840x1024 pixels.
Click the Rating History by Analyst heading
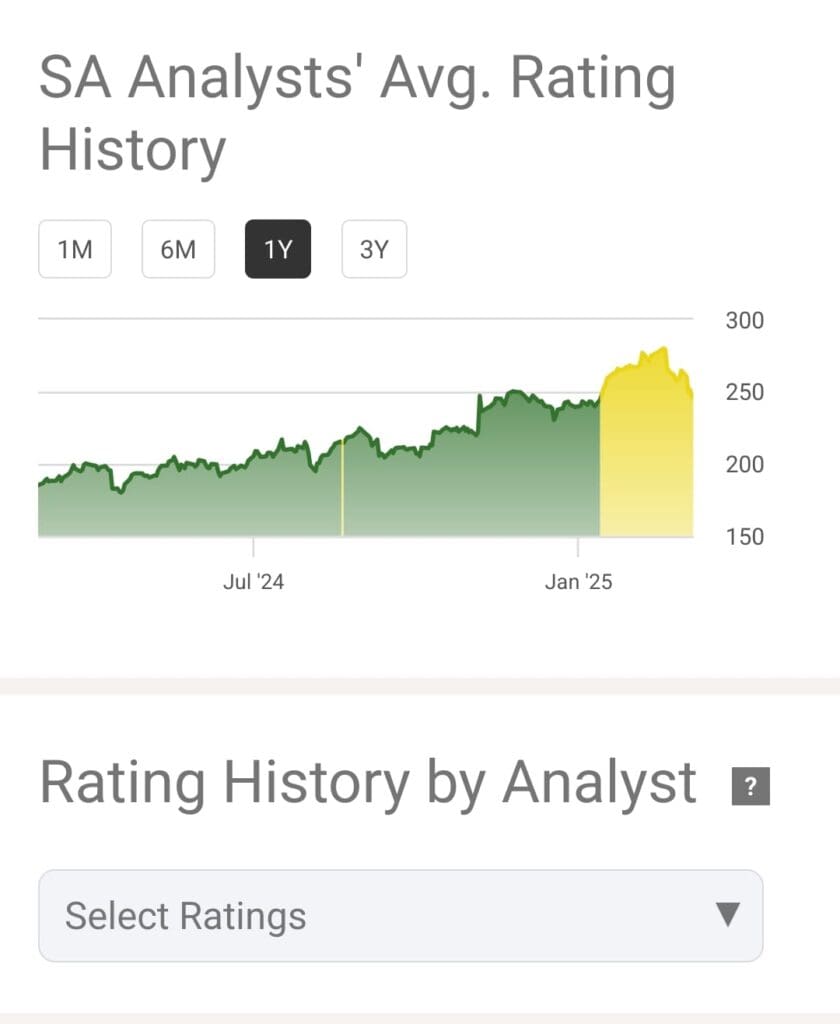click(x=366, y=784)
